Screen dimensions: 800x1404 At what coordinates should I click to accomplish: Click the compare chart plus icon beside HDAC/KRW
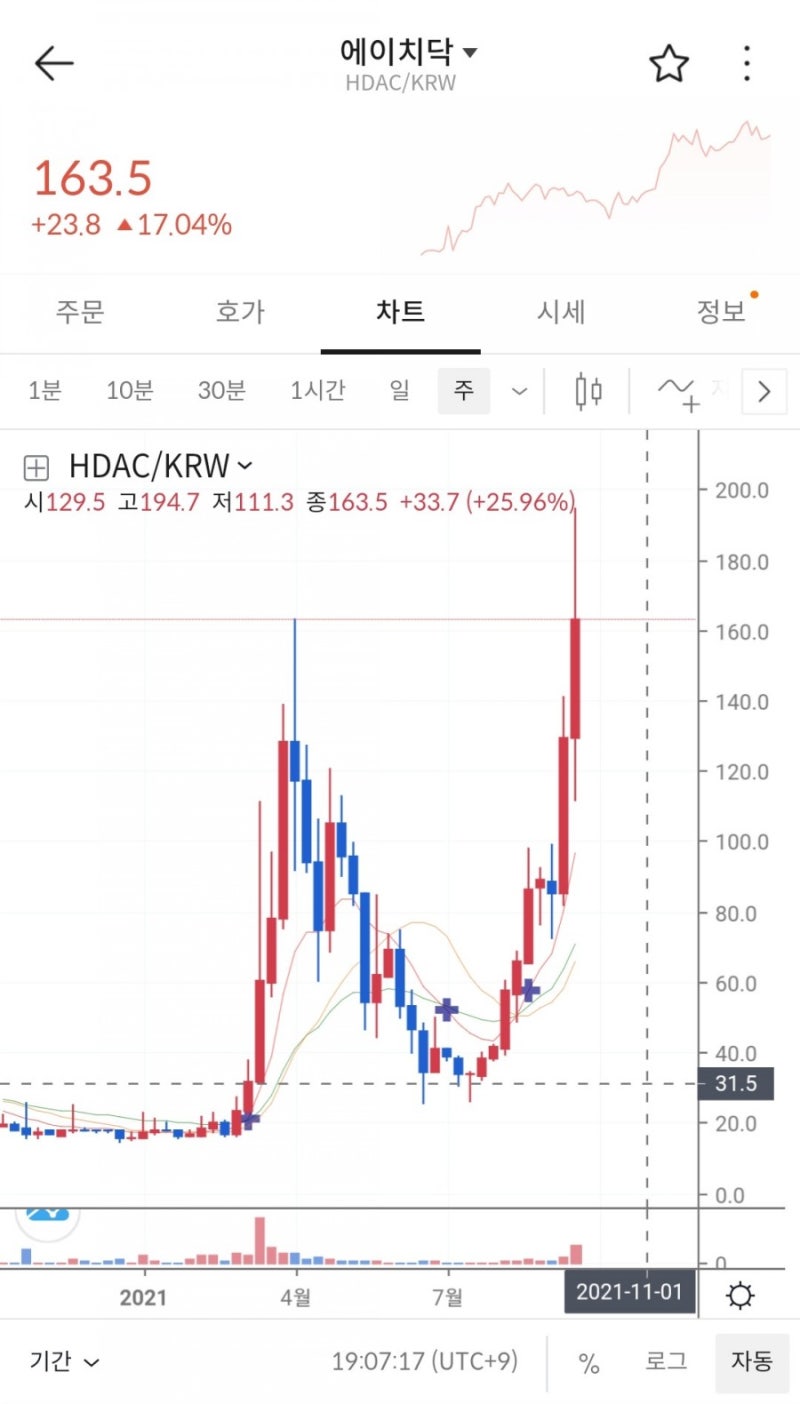point(36,467)
